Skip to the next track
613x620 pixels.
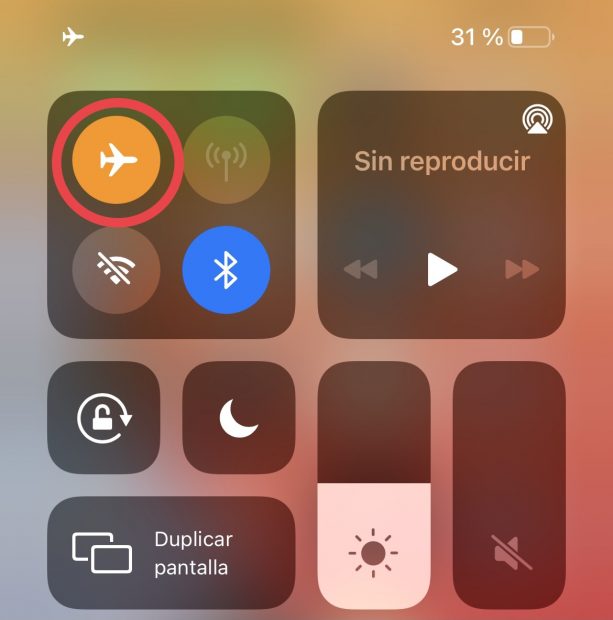[522, 268]
